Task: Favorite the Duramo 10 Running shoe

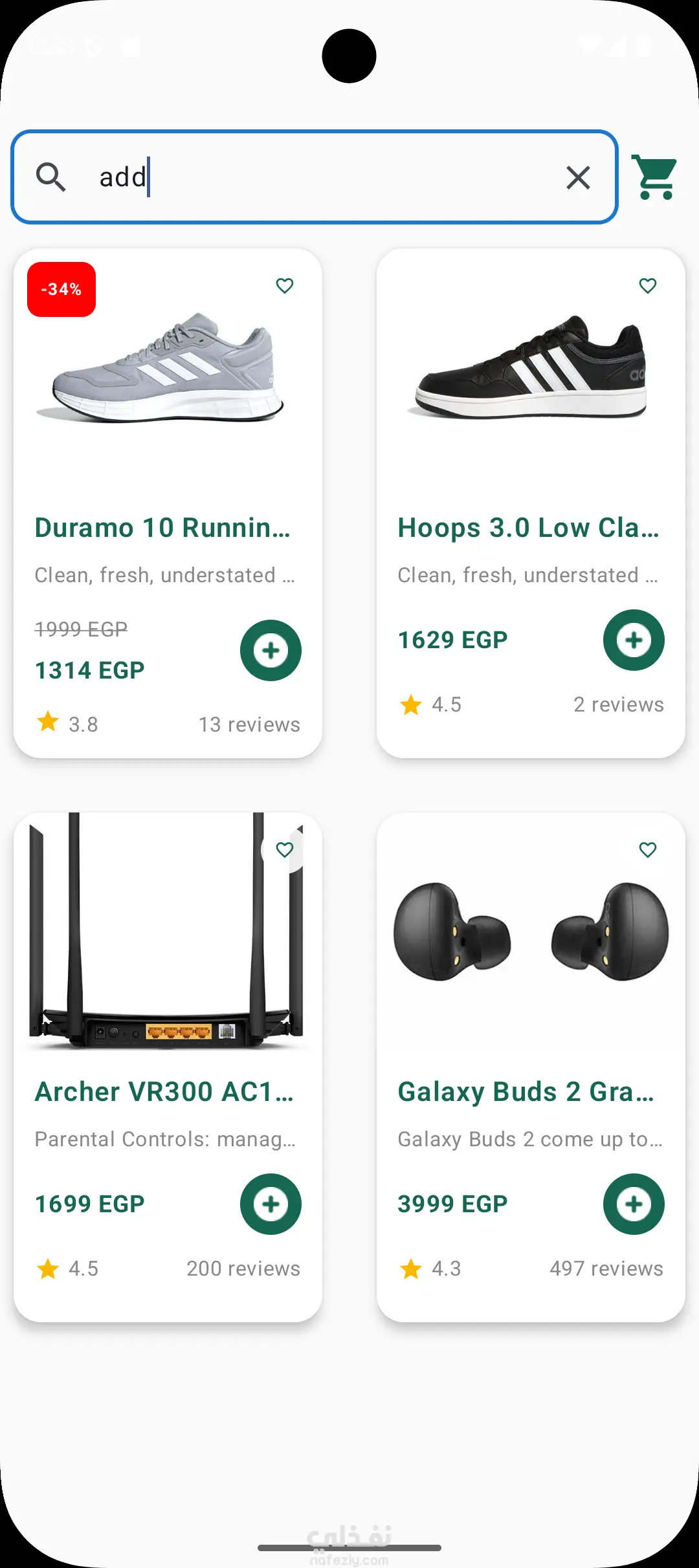Action: 285,286
